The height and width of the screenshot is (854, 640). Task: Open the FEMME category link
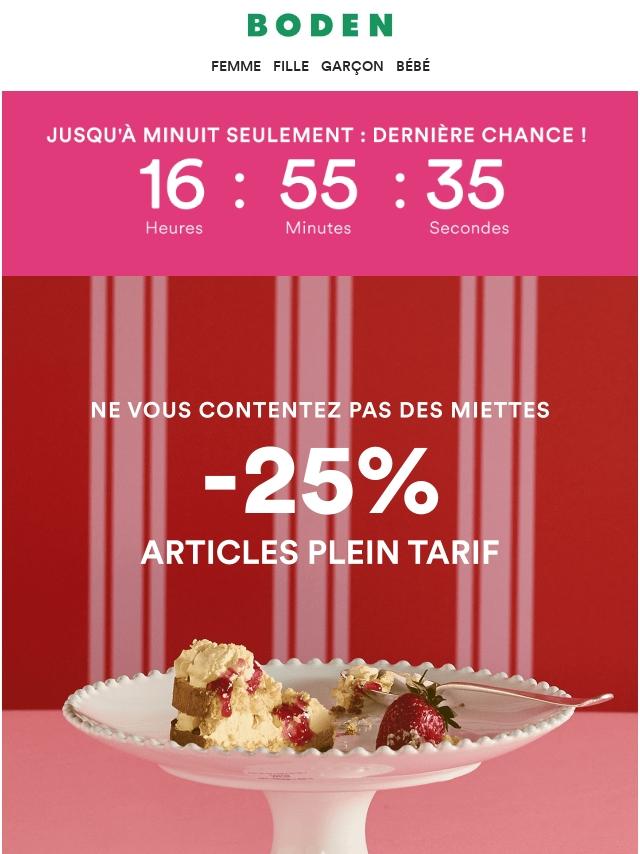pos(236,66)
